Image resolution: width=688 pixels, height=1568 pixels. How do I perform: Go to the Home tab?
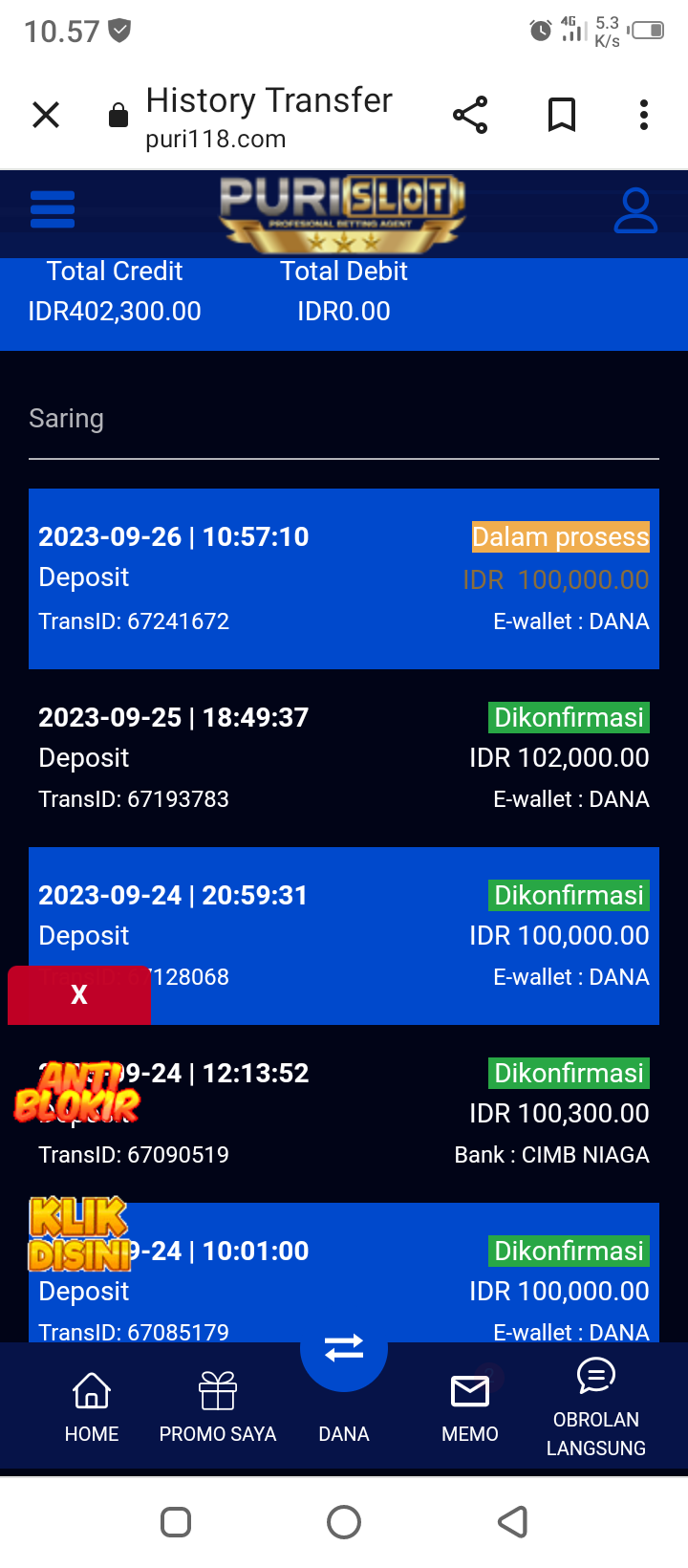pos(92,1404)
